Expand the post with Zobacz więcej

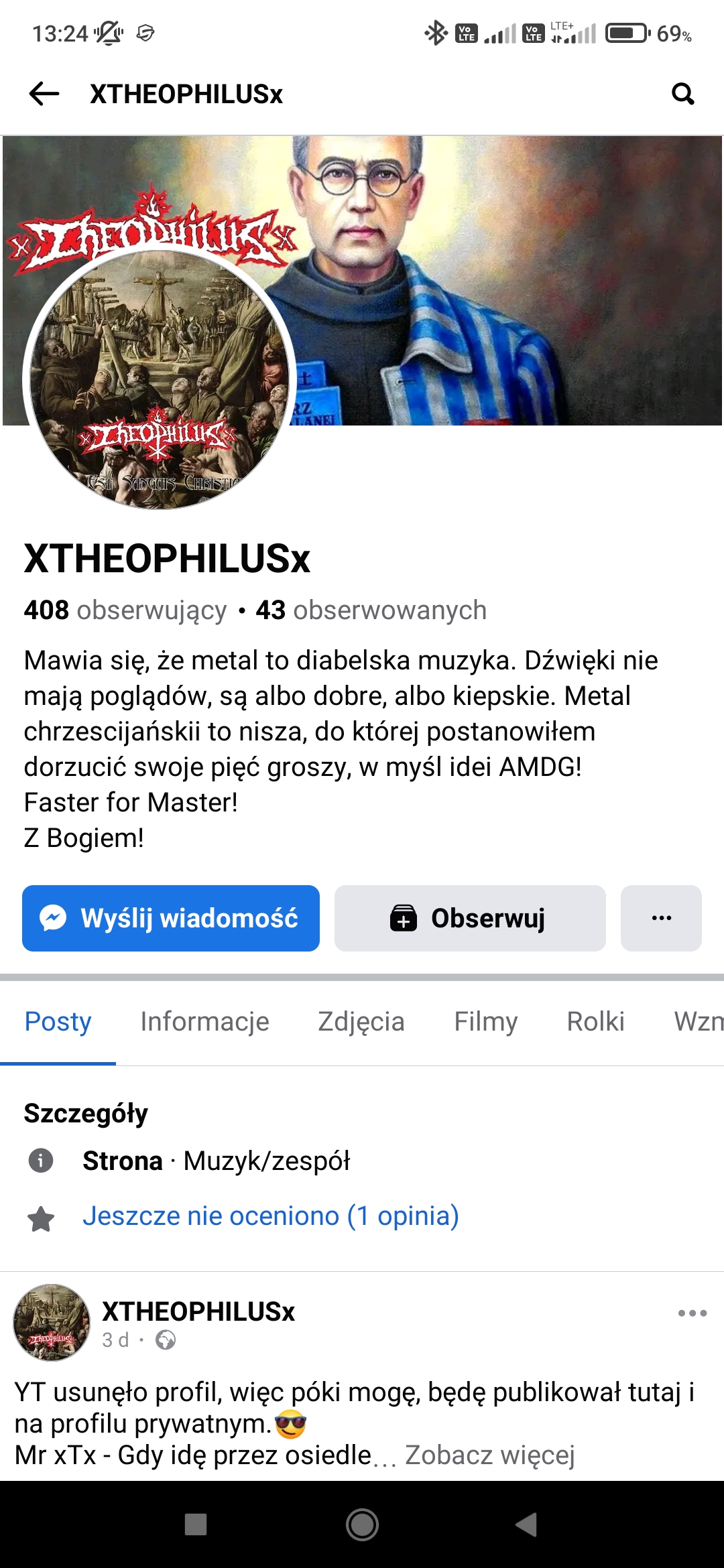click(x=490, y=1455)
